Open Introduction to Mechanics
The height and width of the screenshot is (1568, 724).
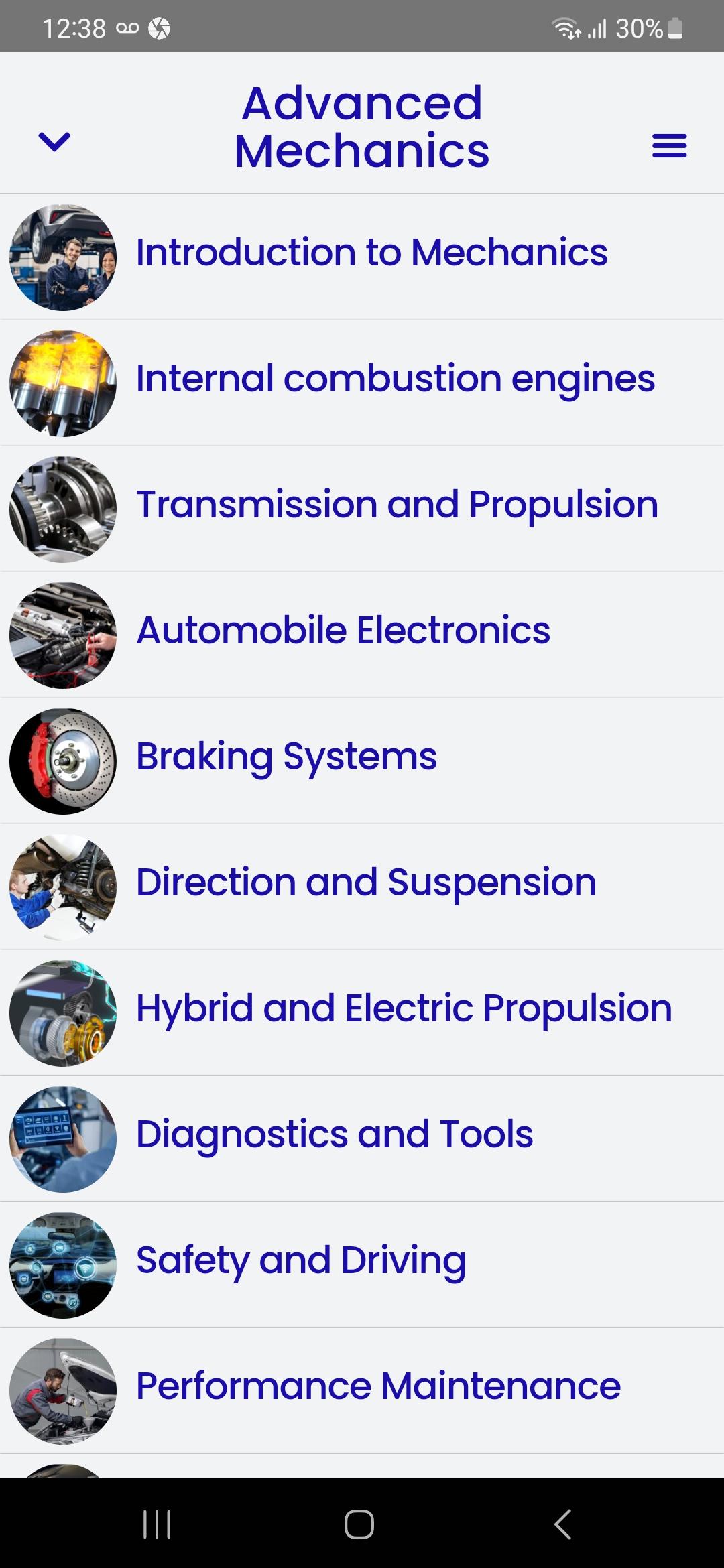[371, 253]
